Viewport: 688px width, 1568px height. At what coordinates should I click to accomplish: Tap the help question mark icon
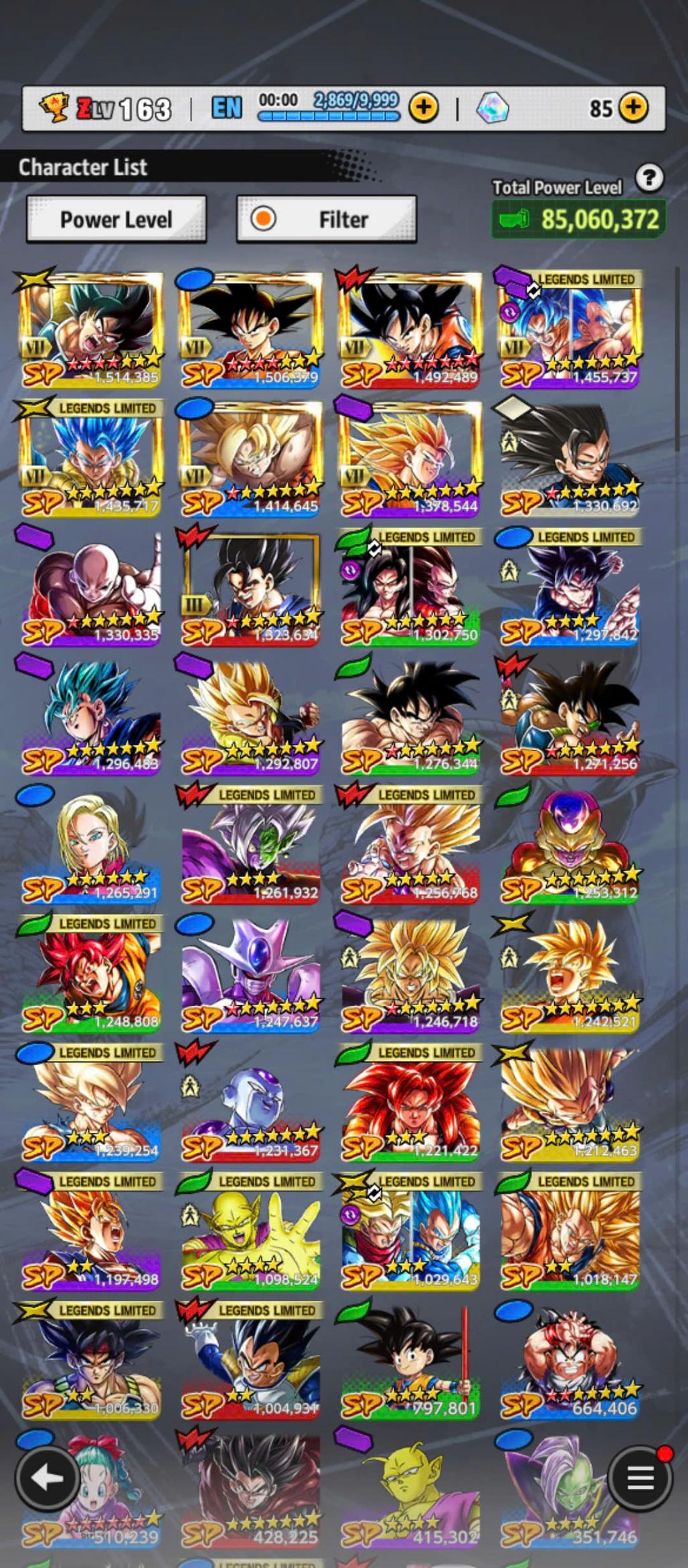[x=649, y=178]
